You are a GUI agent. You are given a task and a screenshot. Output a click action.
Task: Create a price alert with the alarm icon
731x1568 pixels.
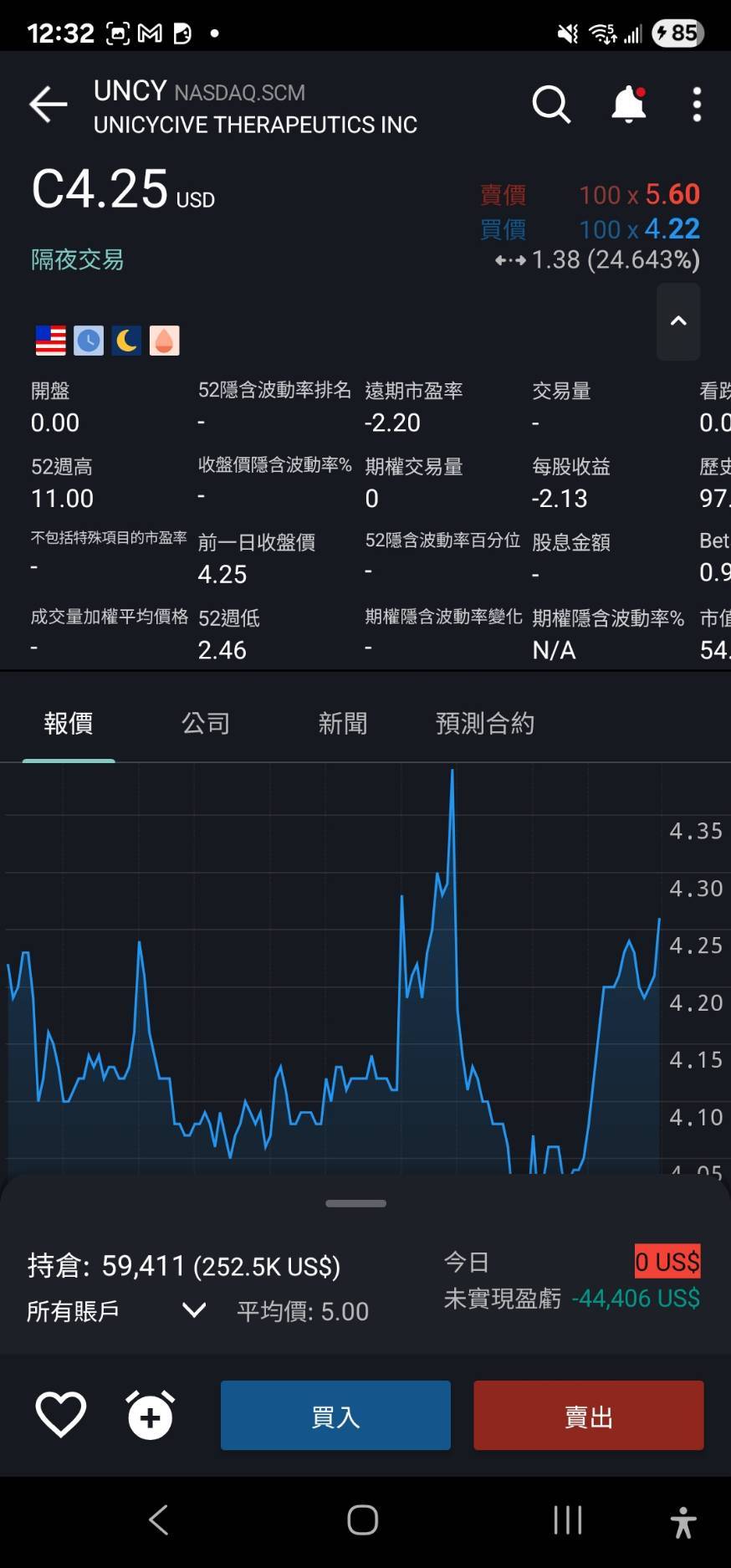(151, 1415)
